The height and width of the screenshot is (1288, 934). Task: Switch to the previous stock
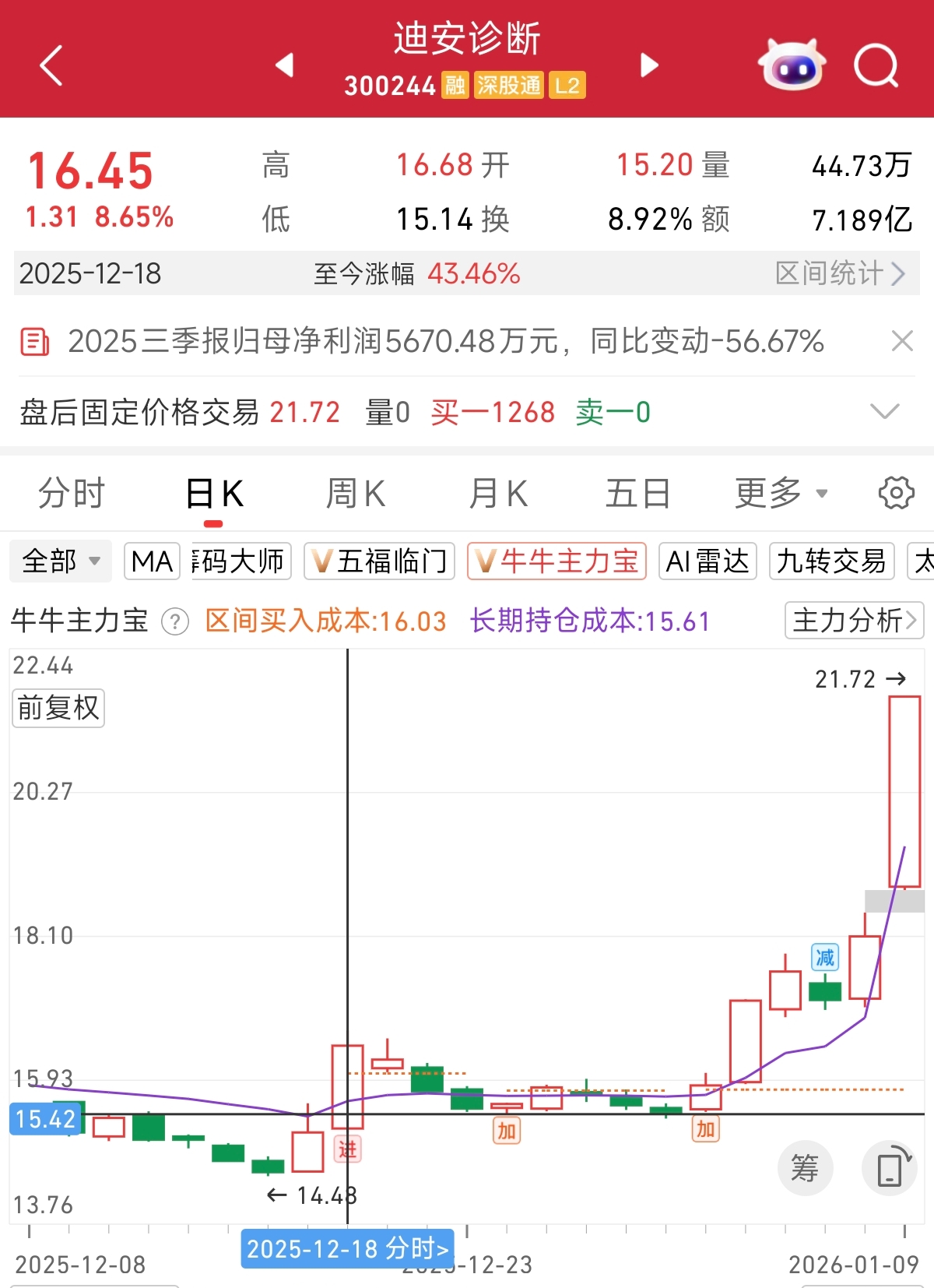(285, 65)
